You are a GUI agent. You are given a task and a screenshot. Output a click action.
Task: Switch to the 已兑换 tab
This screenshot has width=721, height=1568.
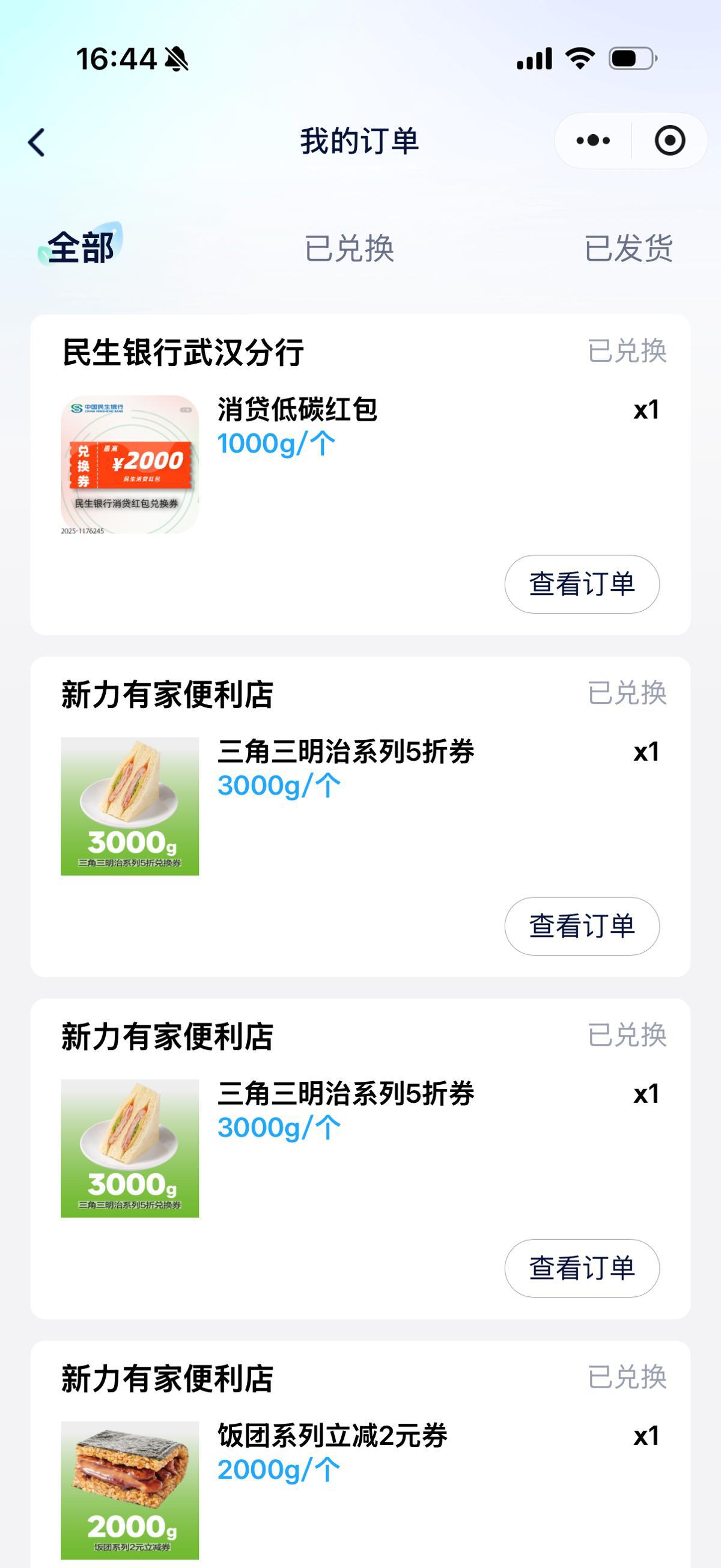350,249
